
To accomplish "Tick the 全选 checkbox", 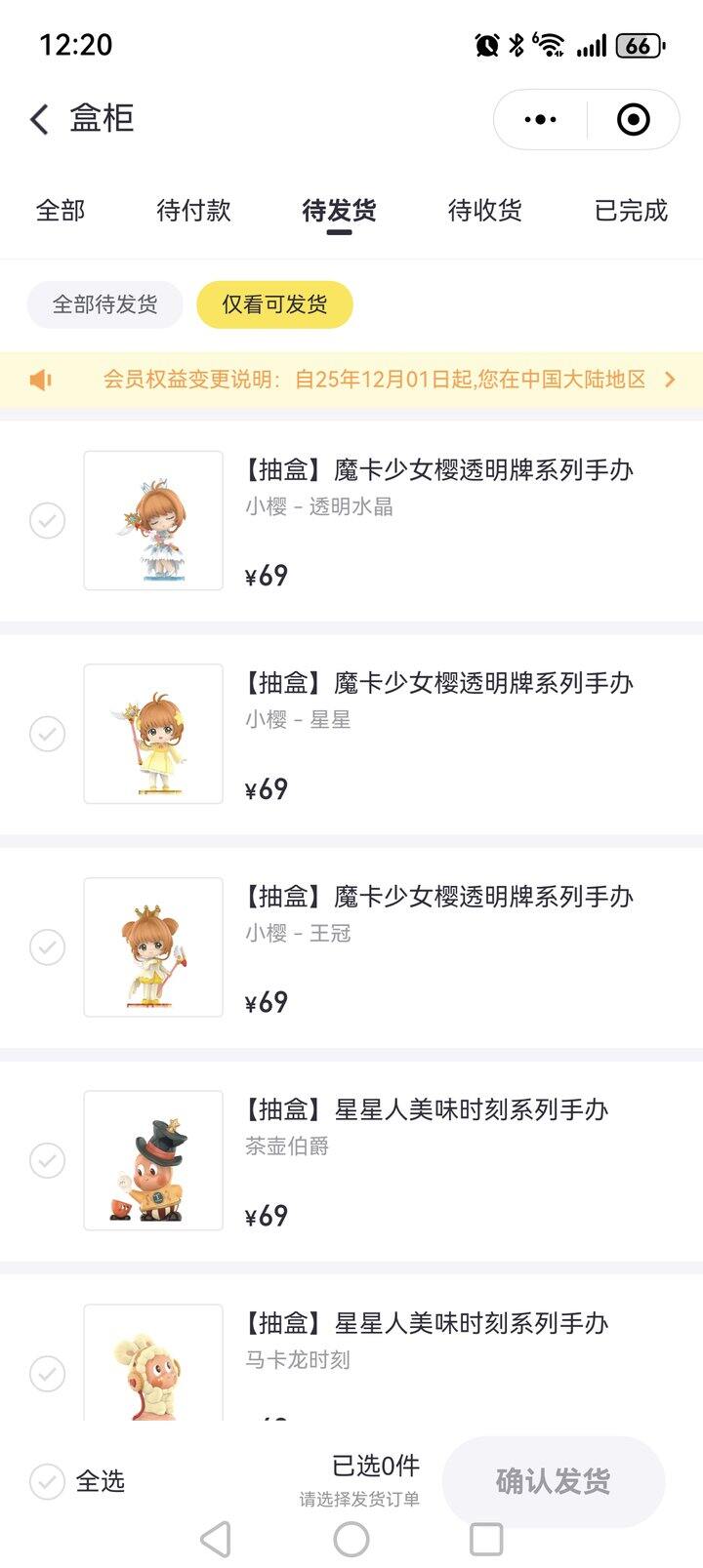I will coord(47,1481).
